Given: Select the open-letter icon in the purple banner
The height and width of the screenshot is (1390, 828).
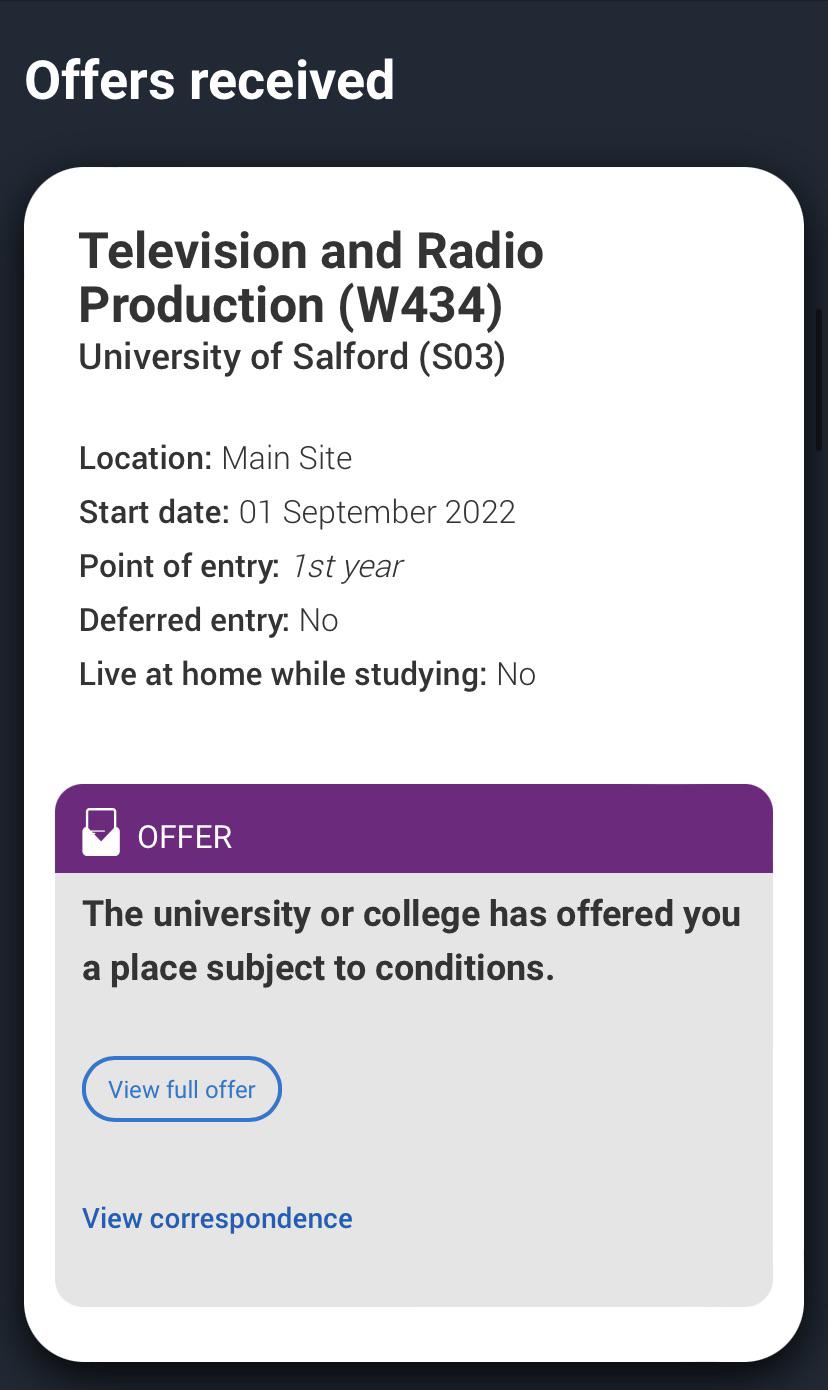Looking at the screenshot, I should (x=100, y=830).
